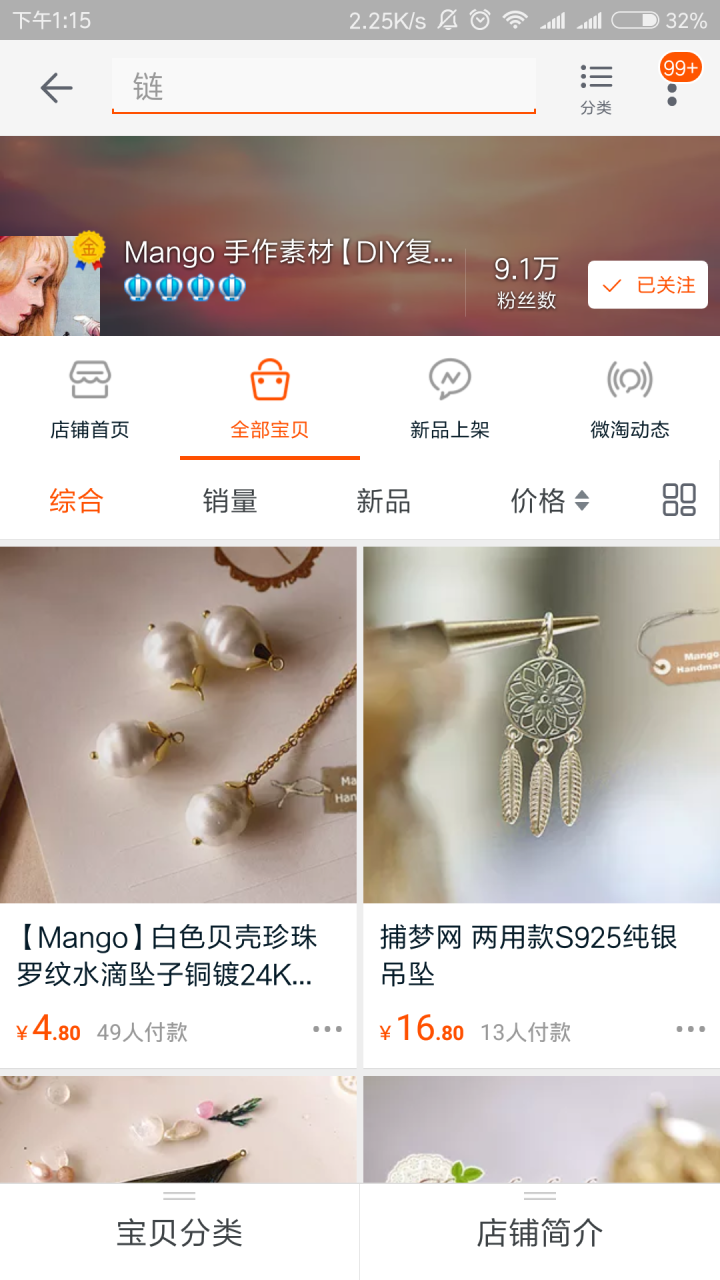Switch to the 新品上架 tab
This screenshot has width=720, height=1280.
pyautogui.click(x=450, y=398)
